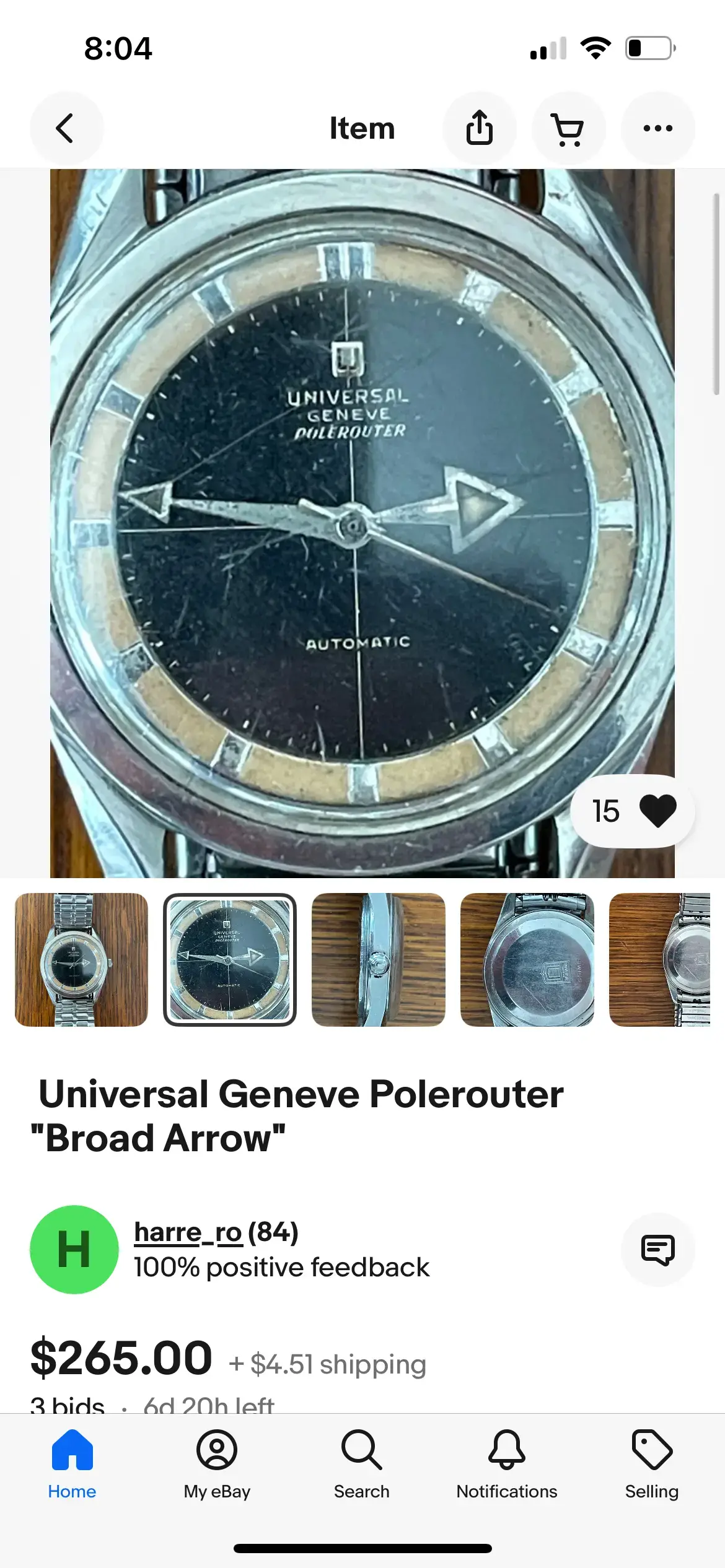This screenshot has width=725, height=1568.
Task: Message the seller via chat icon
Action: click(657, 1250)
